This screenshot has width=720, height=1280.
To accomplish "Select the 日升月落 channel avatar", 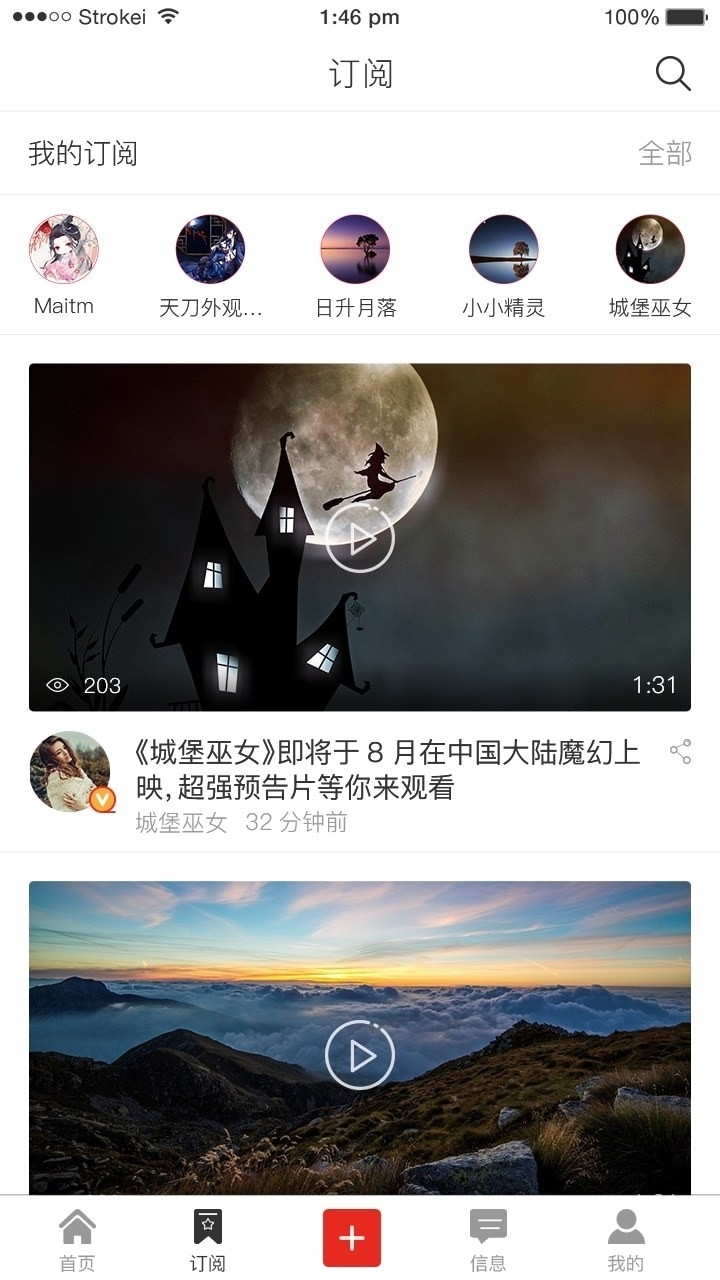I will [356, 248].
